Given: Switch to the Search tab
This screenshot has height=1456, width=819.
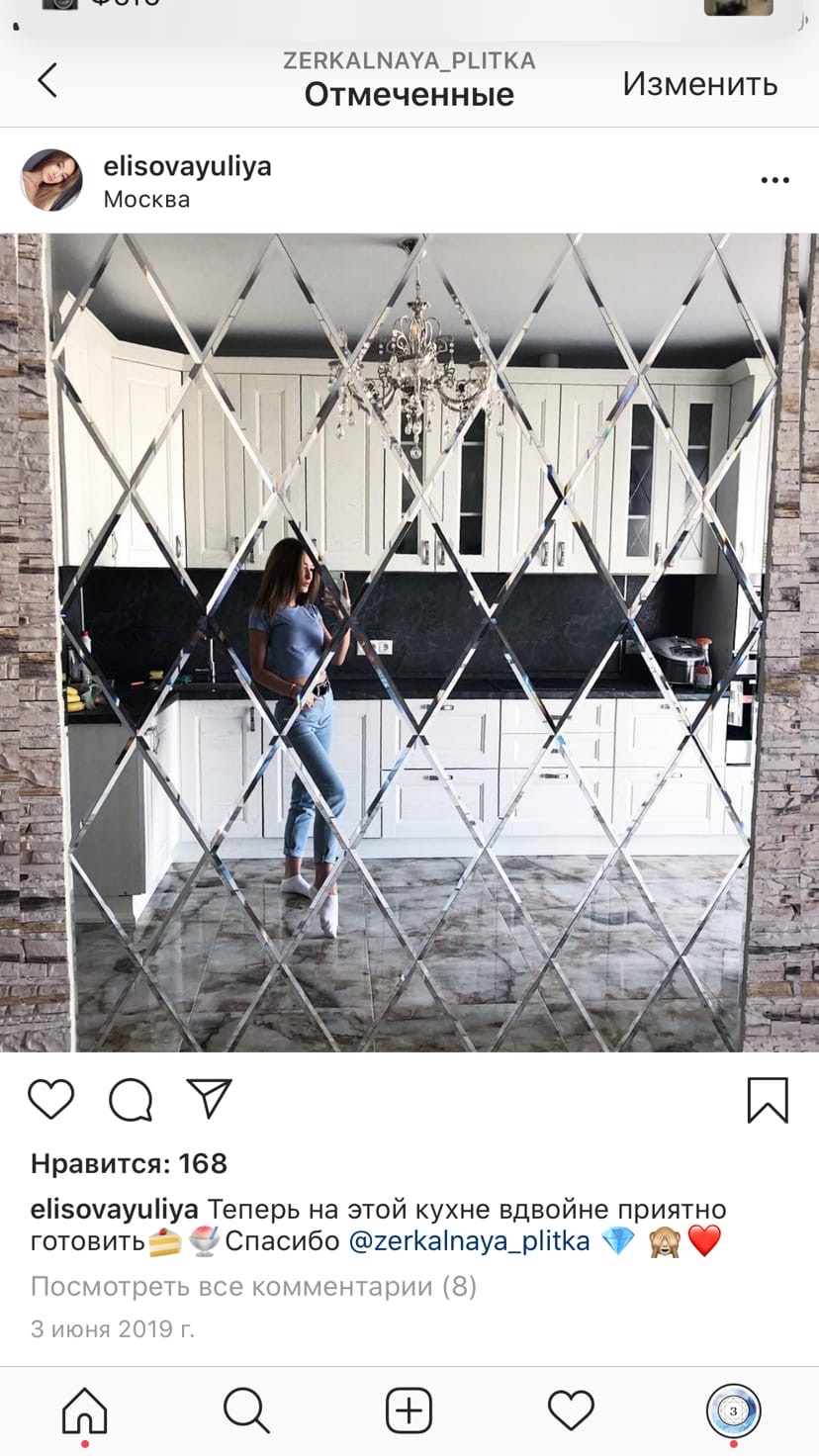Looking at the screenshot, I should pyautogui.click(x=246, y=1410).
